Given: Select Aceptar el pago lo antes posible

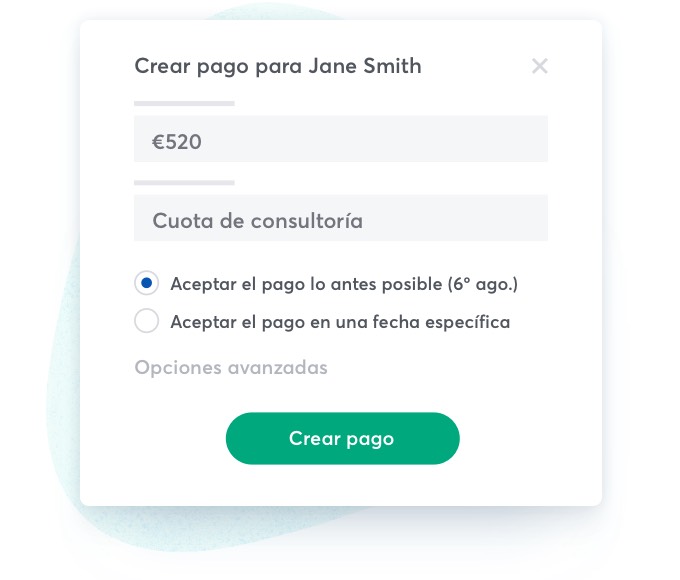Looking at the screenshot, I should [x=147, y=284].
